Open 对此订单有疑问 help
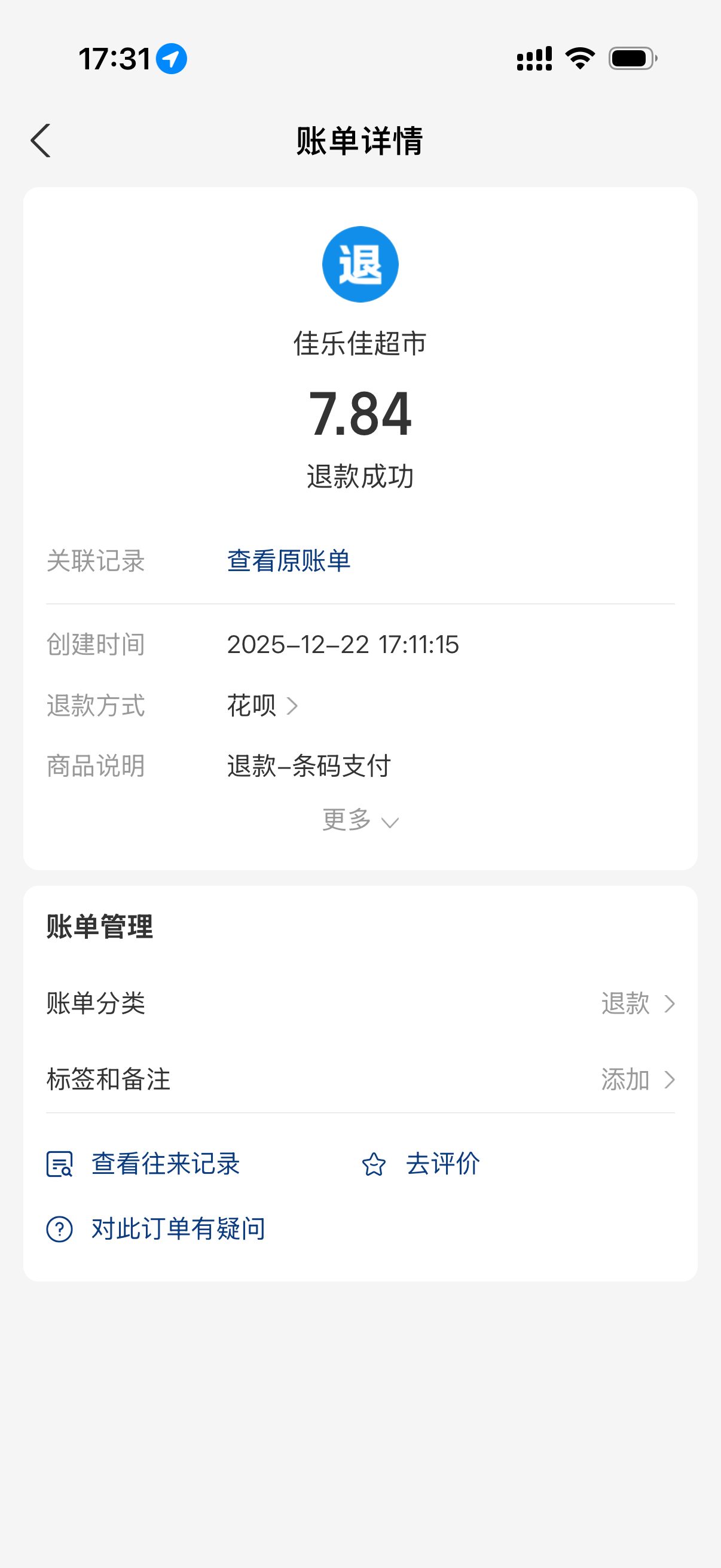Viewport: 721px width, 1568px height. (156, 1229)
